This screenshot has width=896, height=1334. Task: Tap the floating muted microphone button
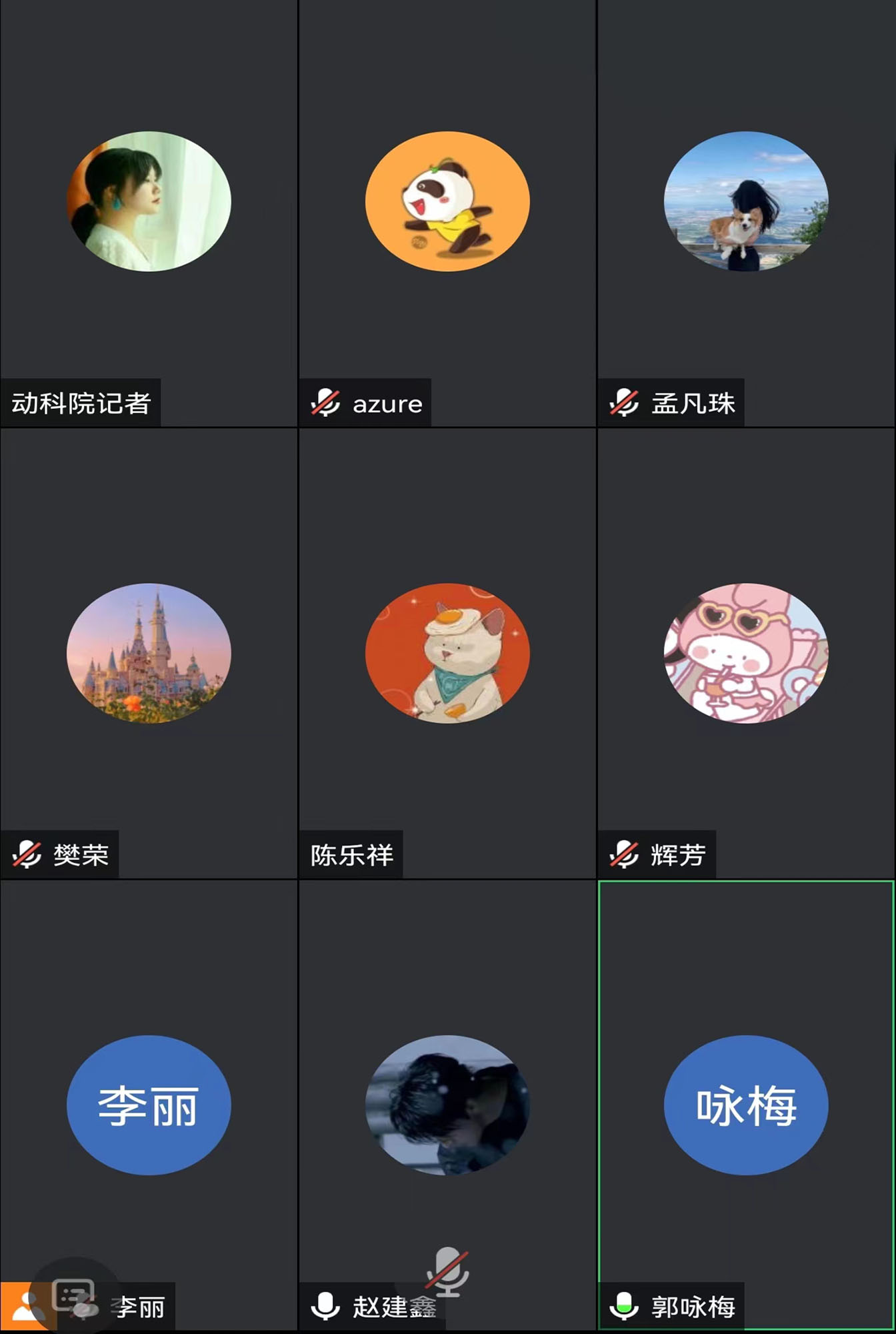click(447, 1271)
